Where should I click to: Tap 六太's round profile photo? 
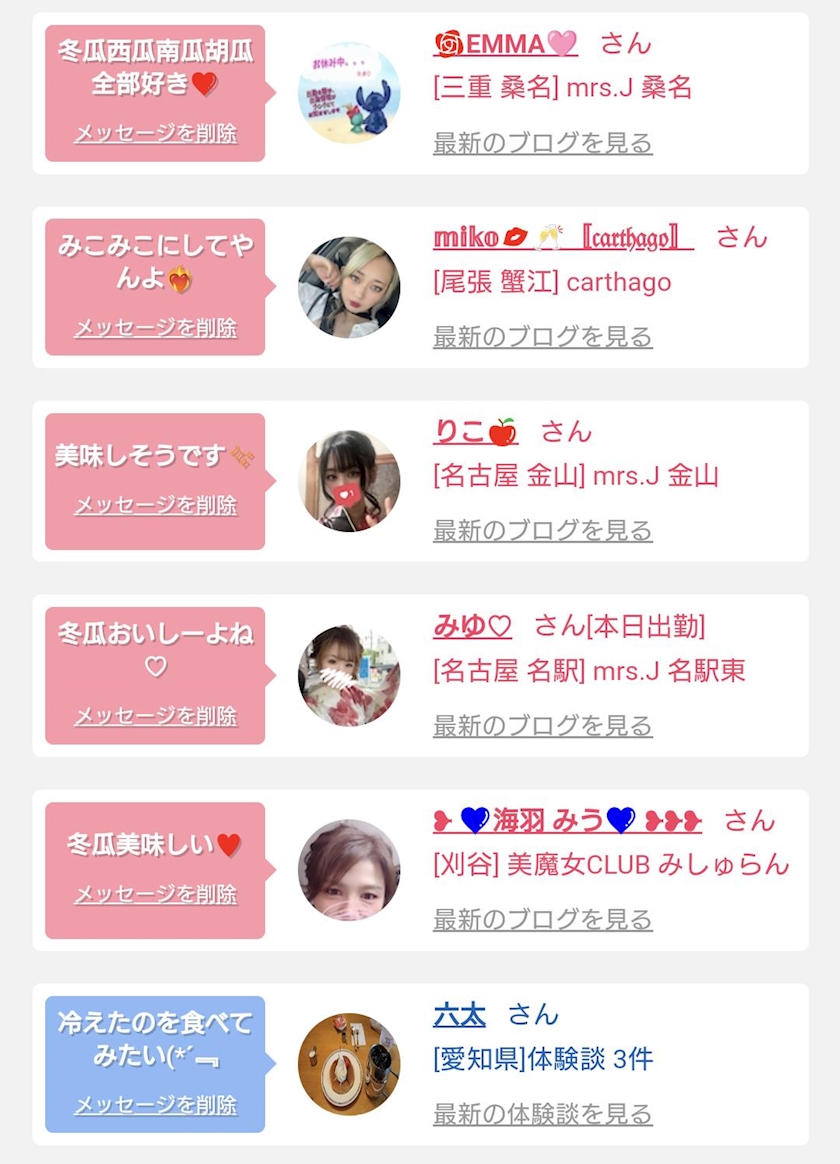pos(349,1064)
